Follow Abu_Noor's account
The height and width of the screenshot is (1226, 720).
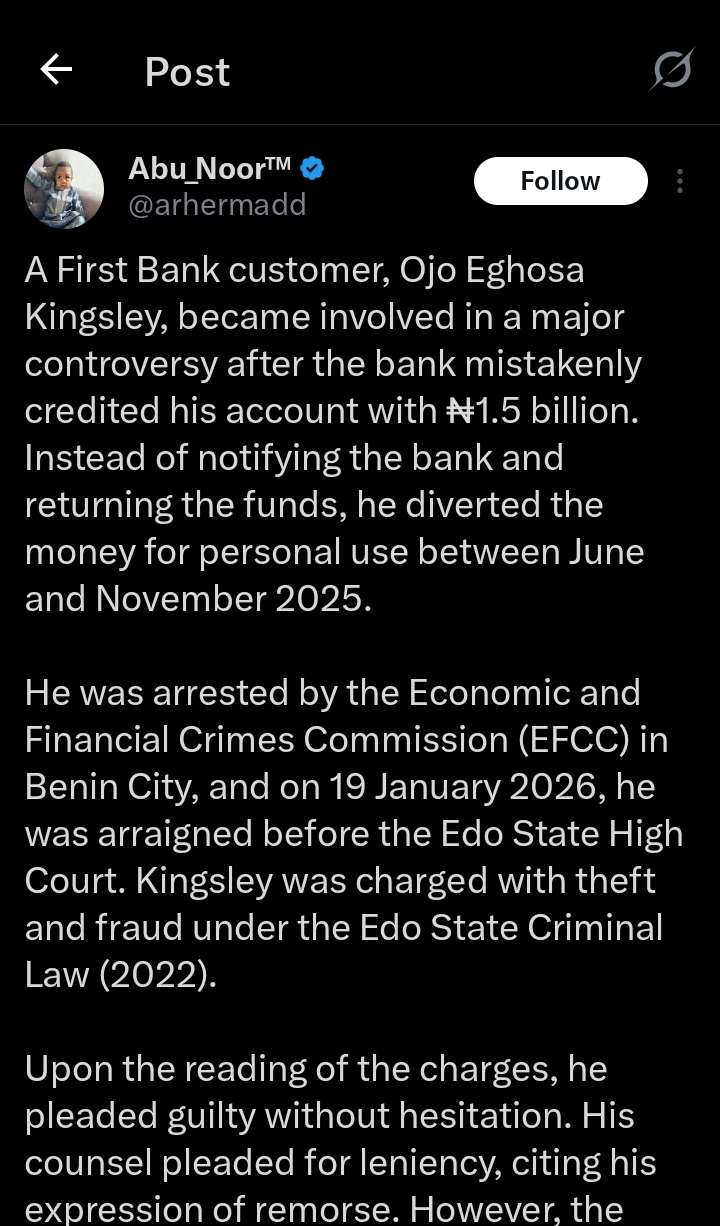click(x=560, y=181)
